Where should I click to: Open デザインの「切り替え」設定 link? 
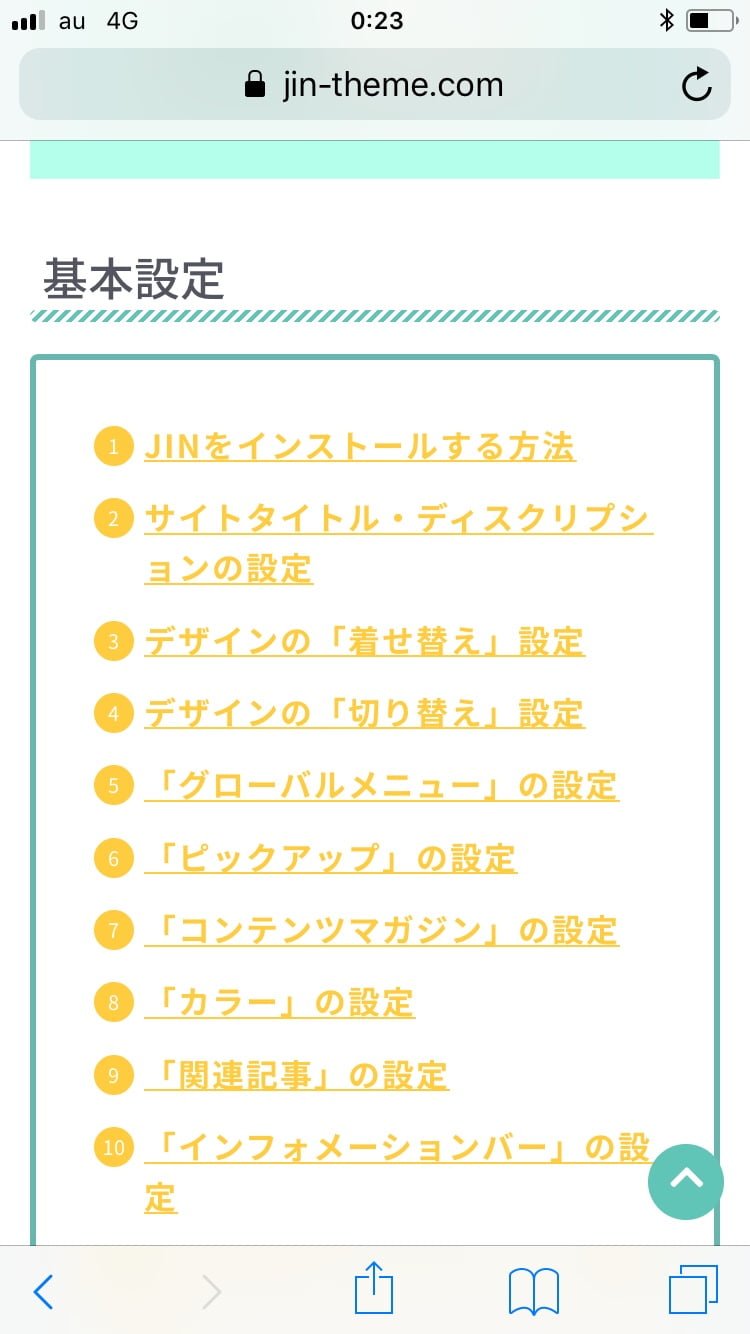(x=364, y=713)
